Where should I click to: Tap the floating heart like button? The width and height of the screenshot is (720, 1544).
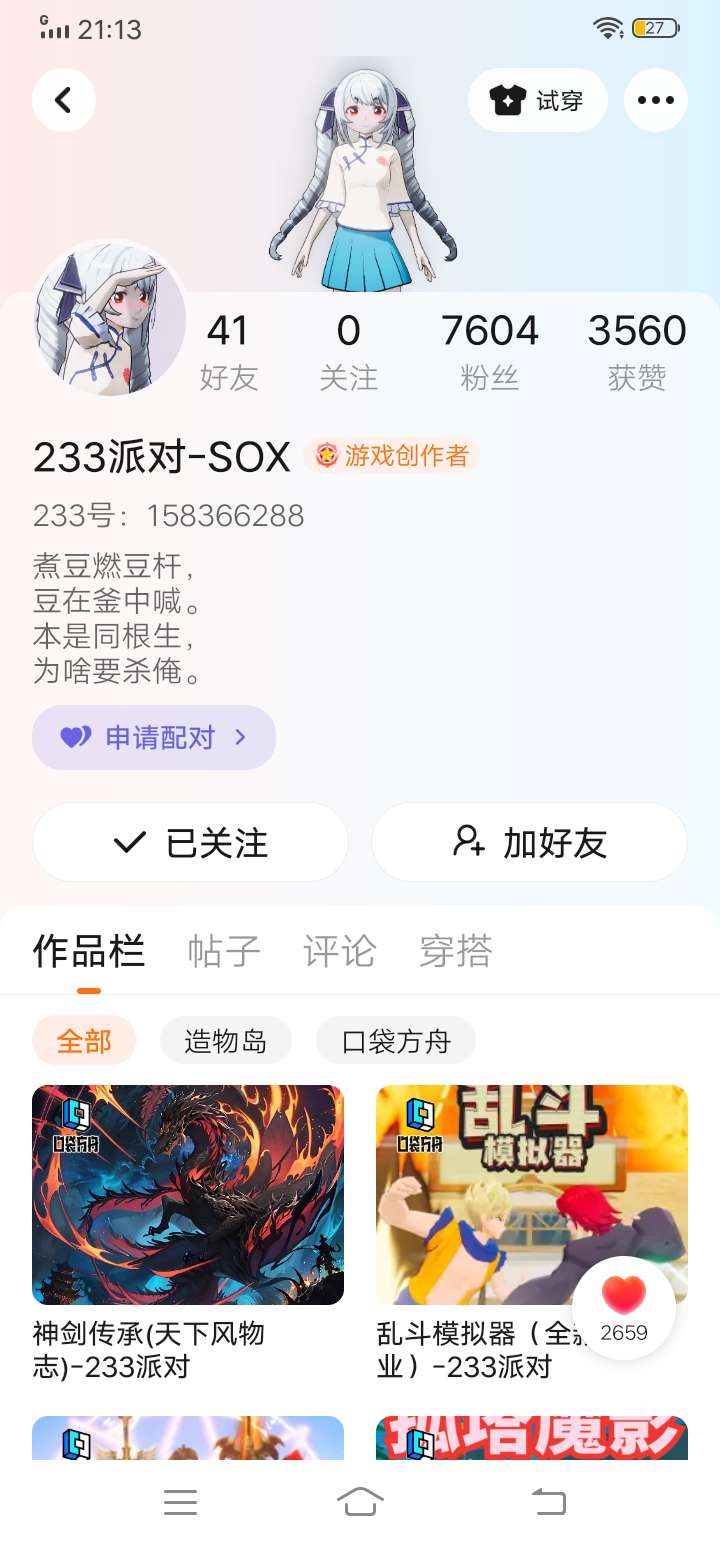coord(624,1307)
